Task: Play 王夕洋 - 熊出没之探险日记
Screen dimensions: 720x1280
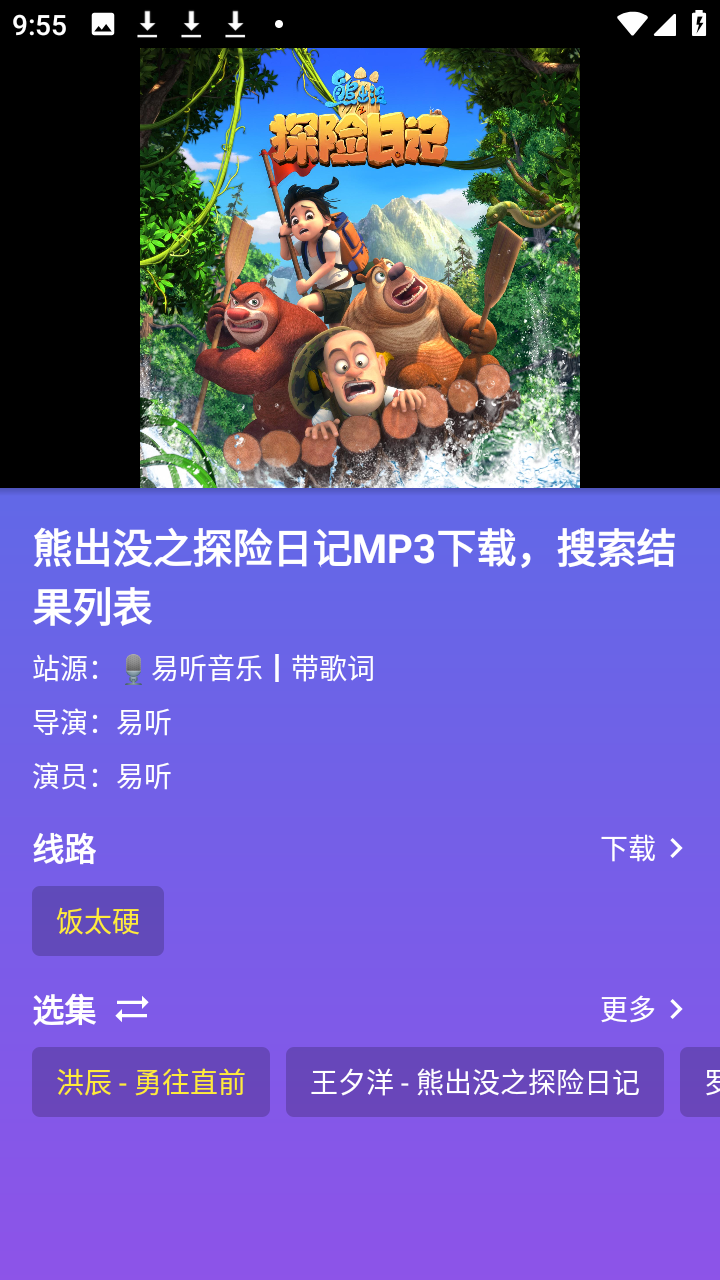Action: coord(475,1082)
